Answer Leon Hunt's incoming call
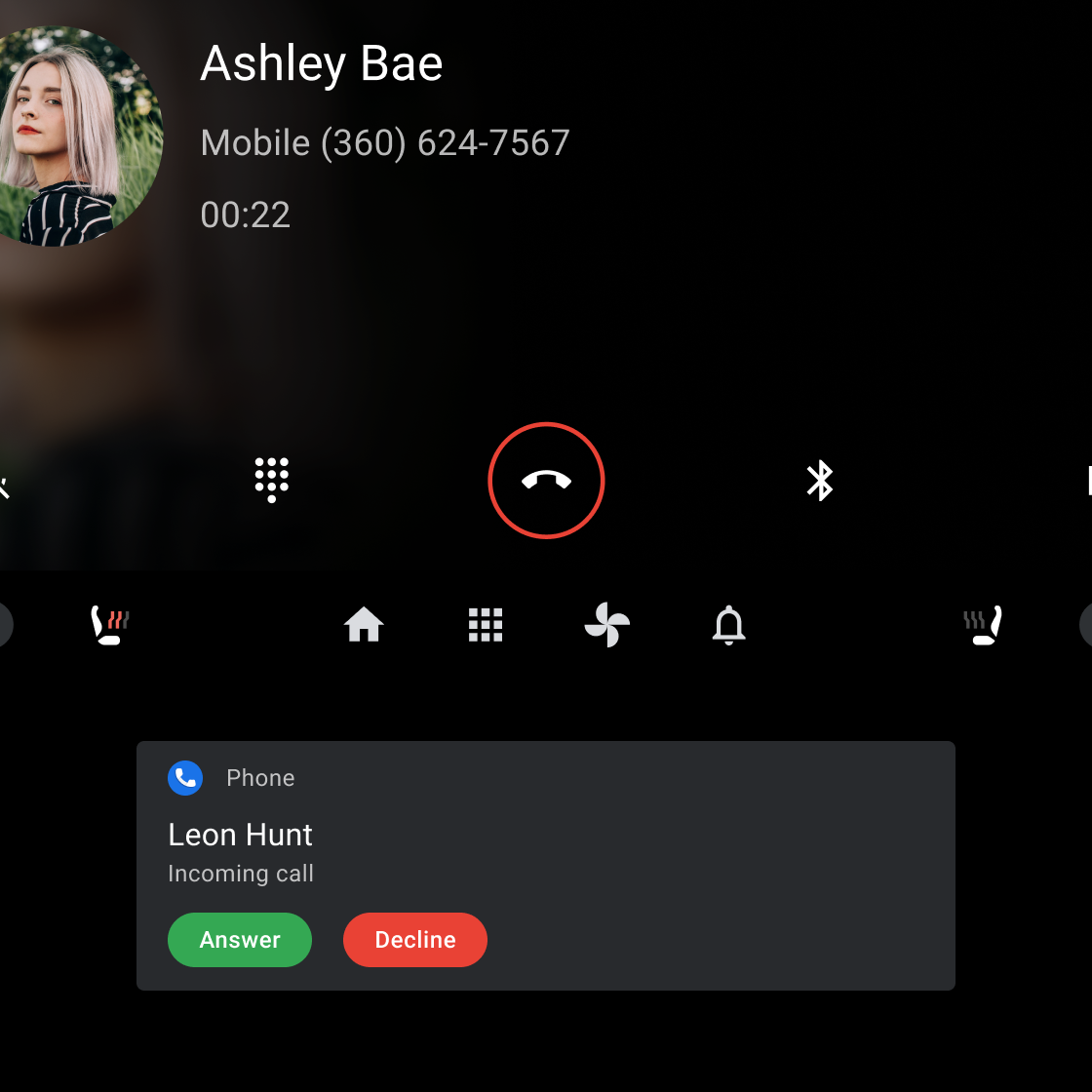Viewport: 1092px width, 1092px height. point(240,940)
